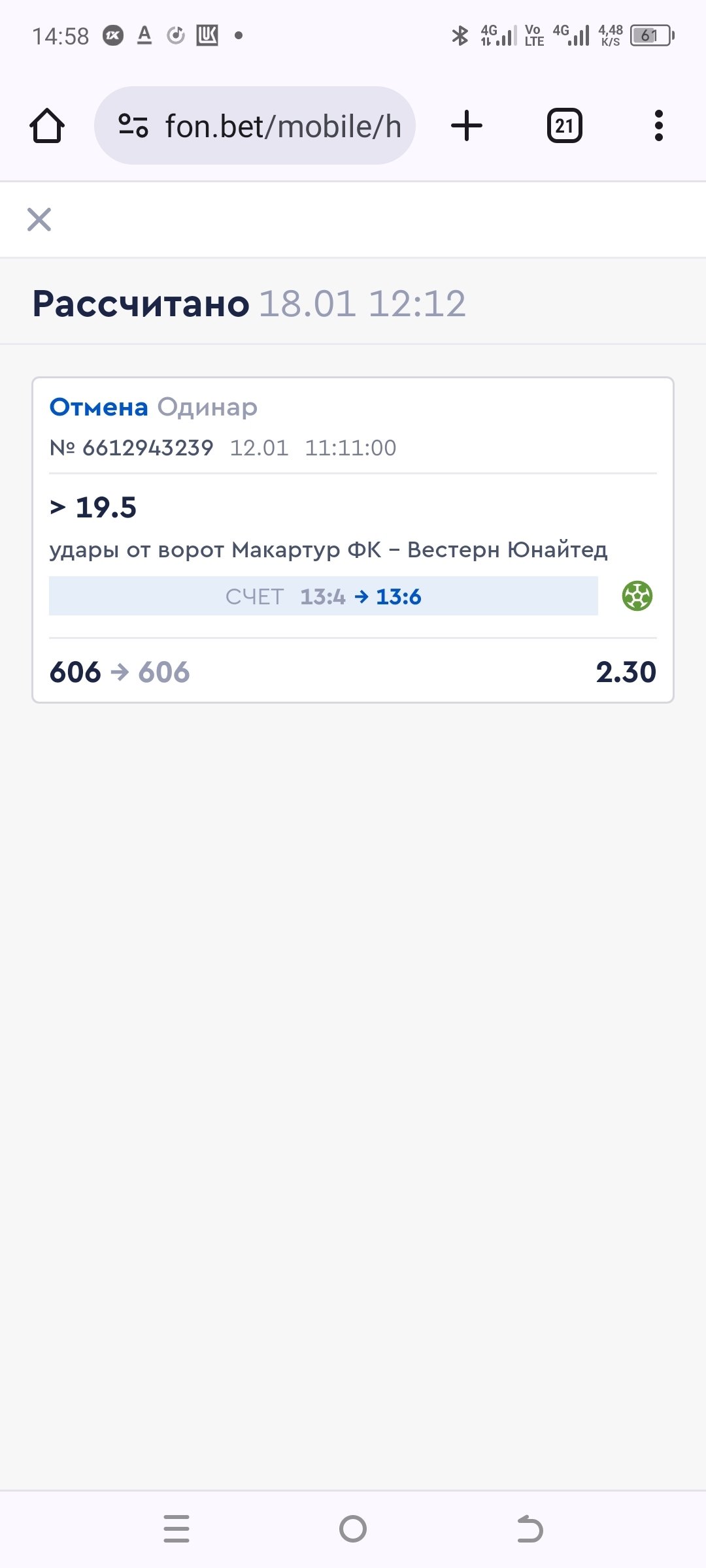Close the bet details panel
The image size is (706, 1568).
(x=39, y=220)
